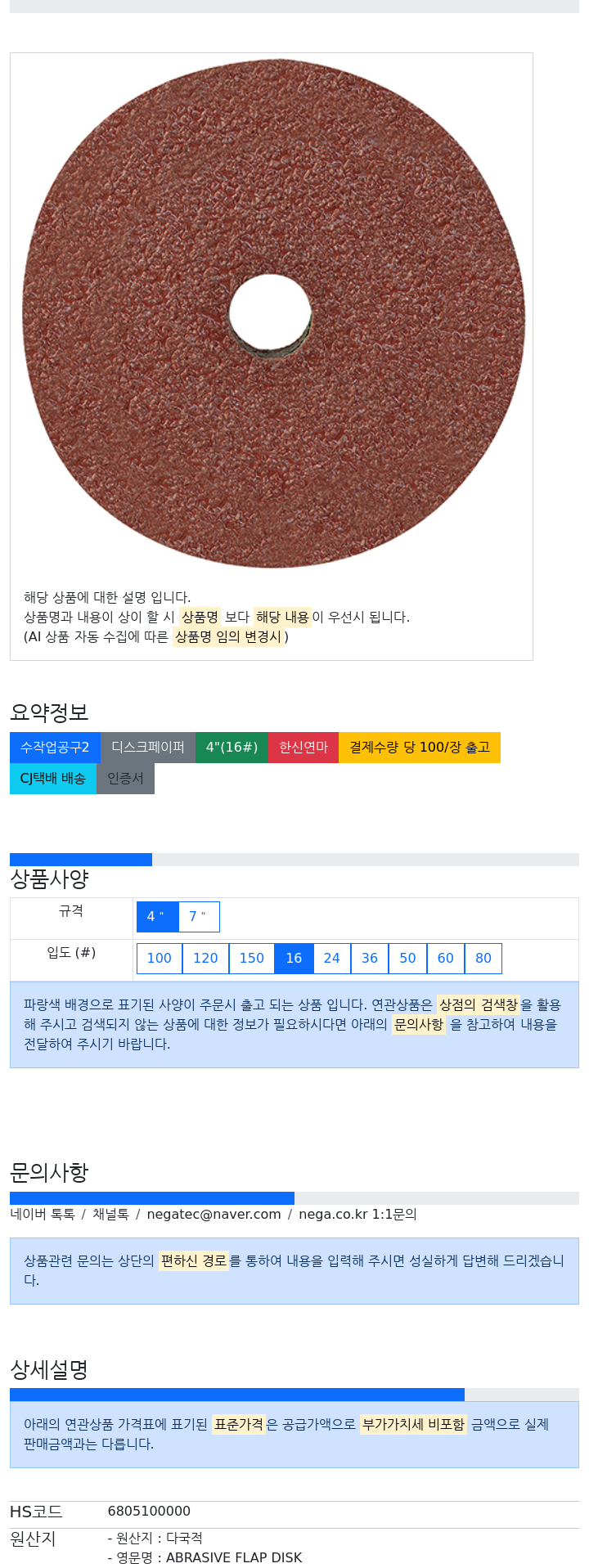Pick grit 24
This screenshot has width=589, height=1568.
(x=332, y=958)
